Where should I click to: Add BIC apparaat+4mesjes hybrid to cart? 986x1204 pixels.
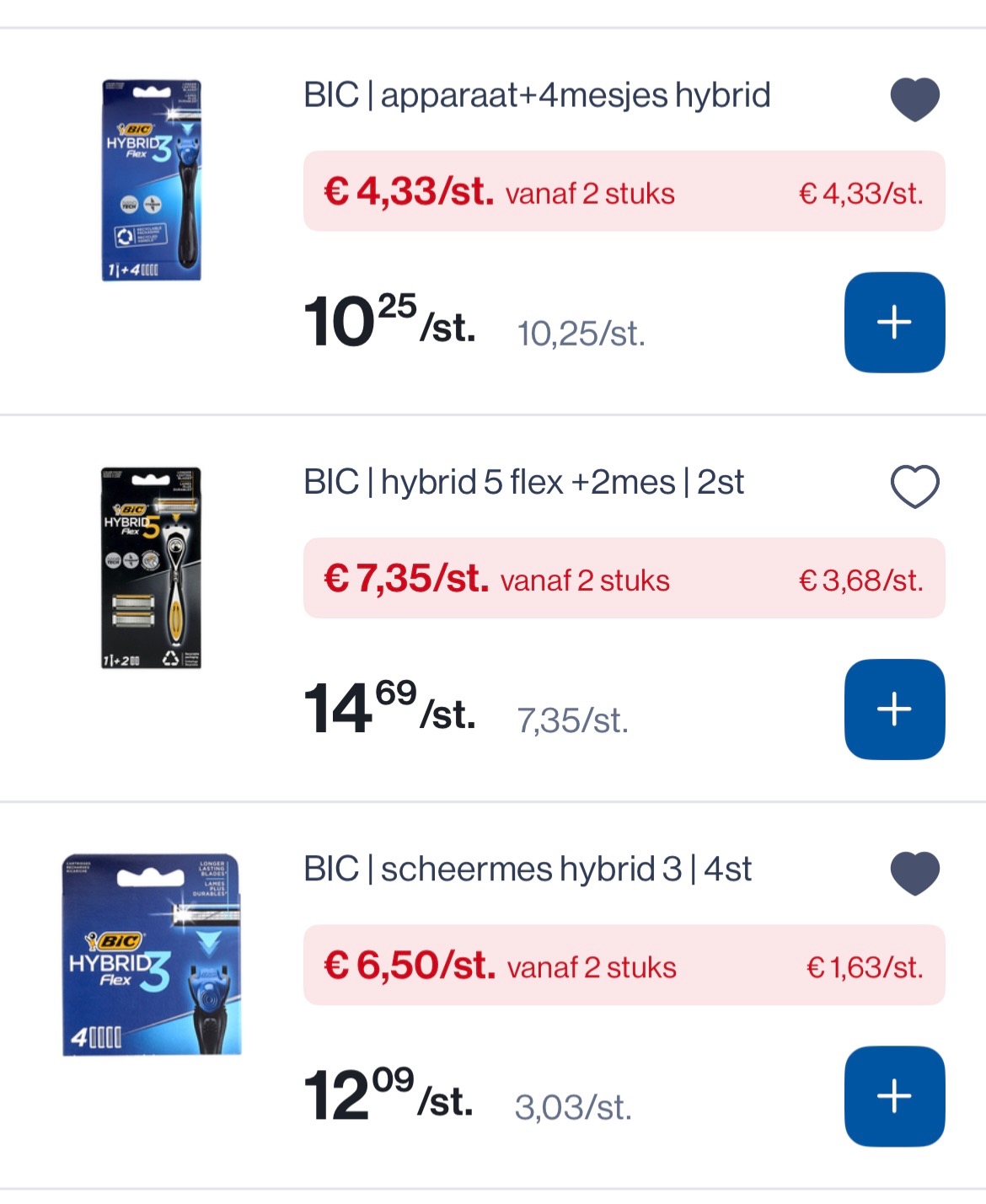click(894, 321)
